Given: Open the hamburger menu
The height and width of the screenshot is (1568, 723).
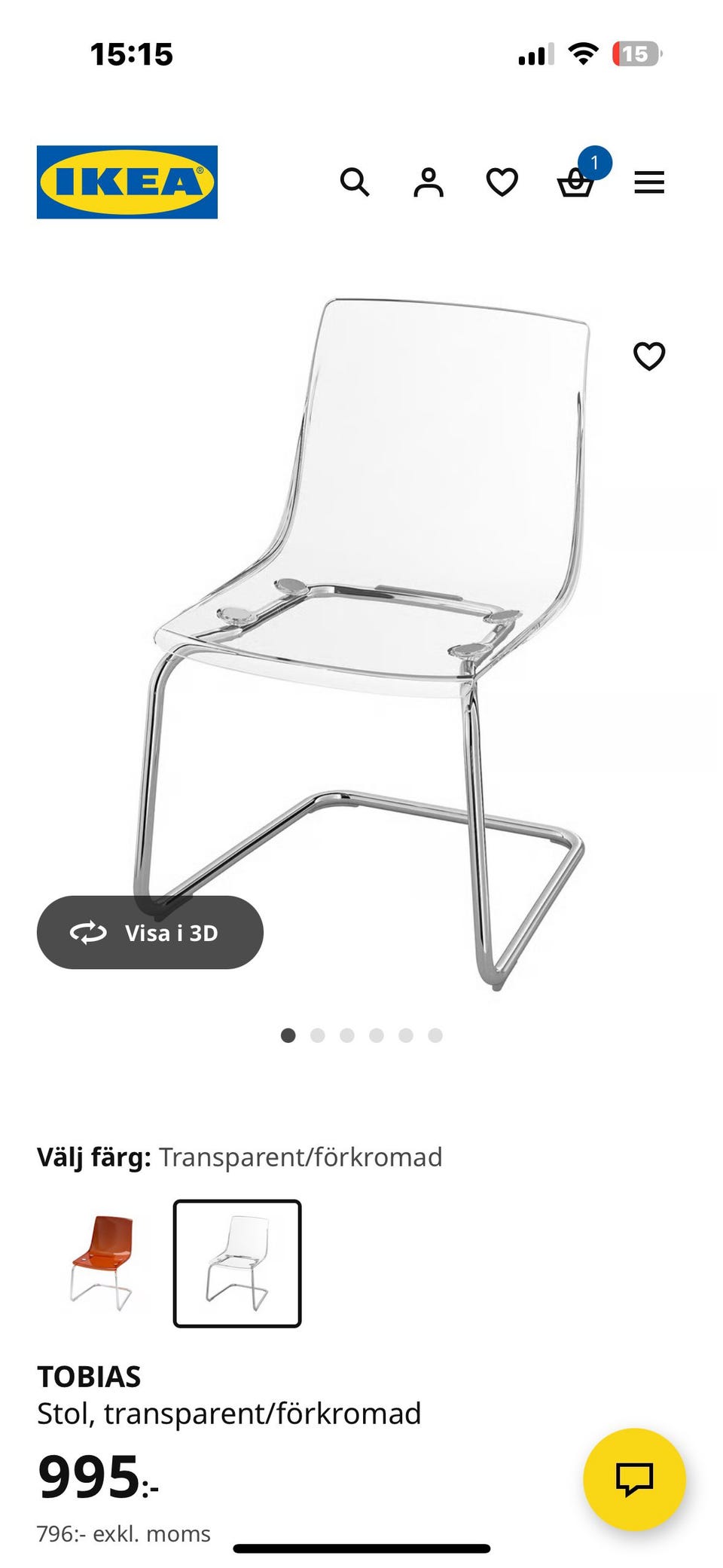Looking at the screenshot, I should pos(649,182).
